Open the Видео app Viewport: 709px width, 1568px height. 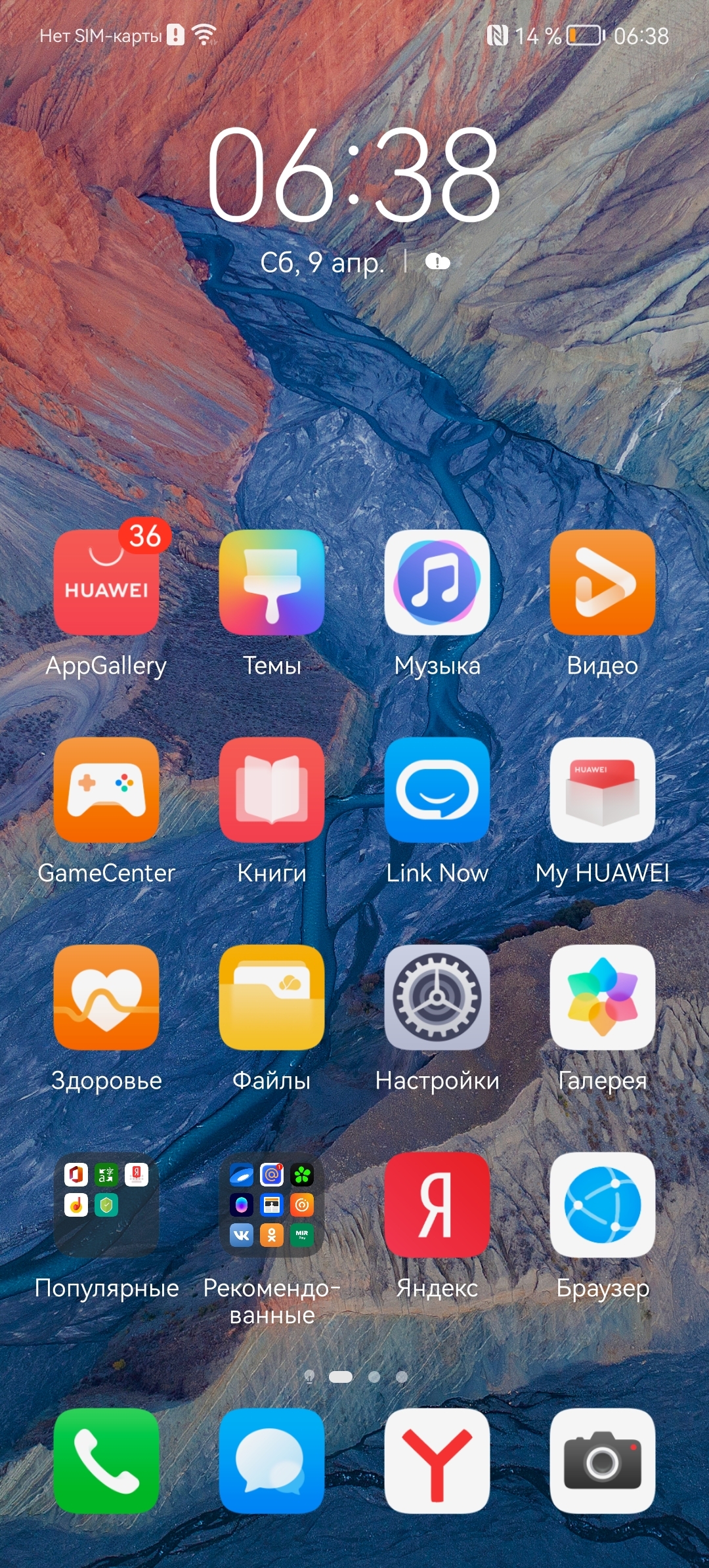(603, 582)
